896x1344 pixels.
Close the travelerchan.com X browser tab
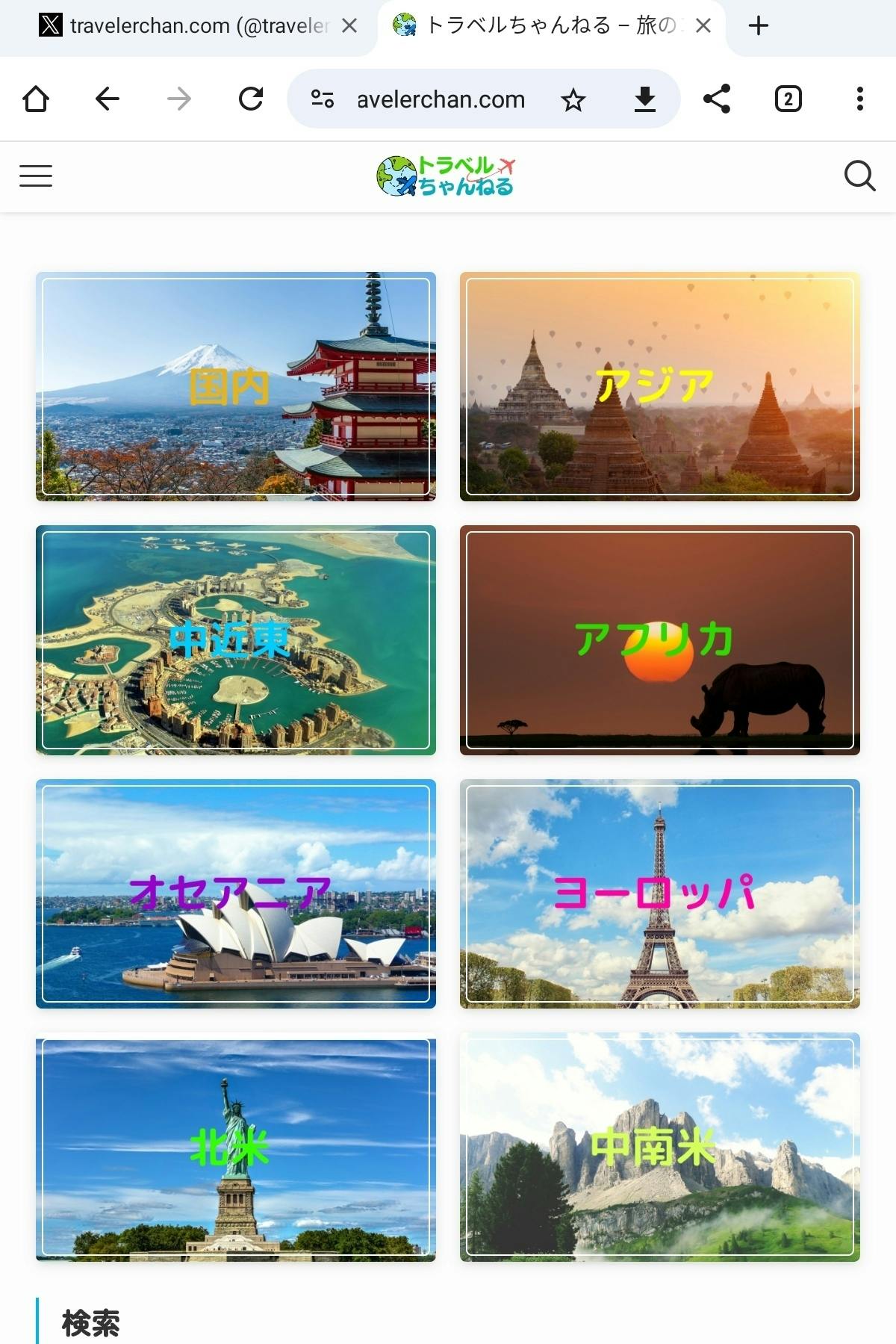pos(349,26)
